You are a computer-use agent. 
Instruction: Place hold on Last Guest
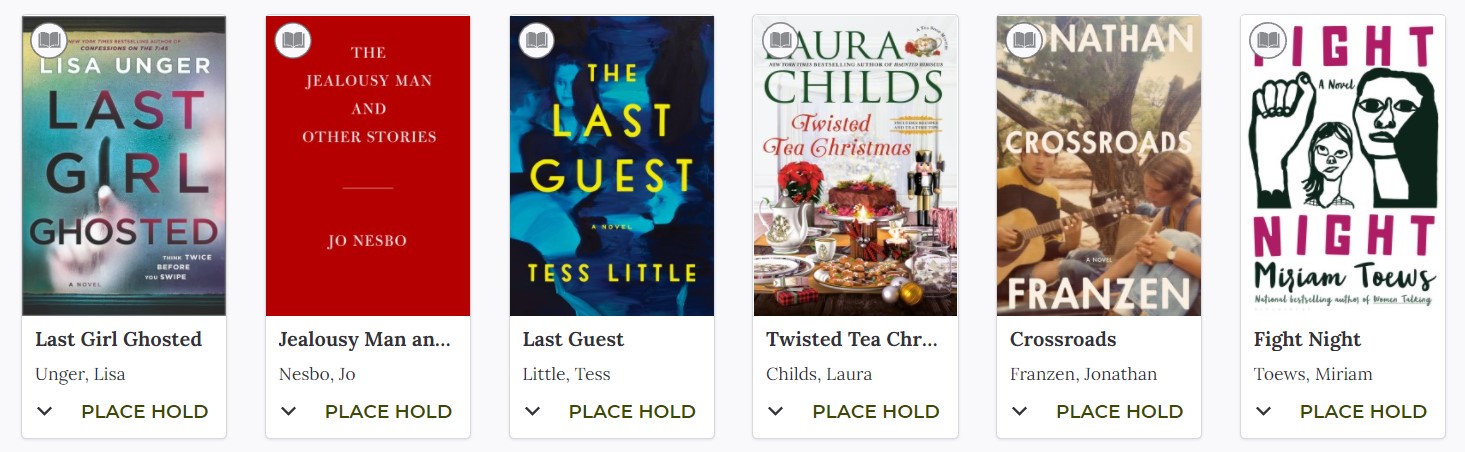pyautogui.click(x=632, y=412)
